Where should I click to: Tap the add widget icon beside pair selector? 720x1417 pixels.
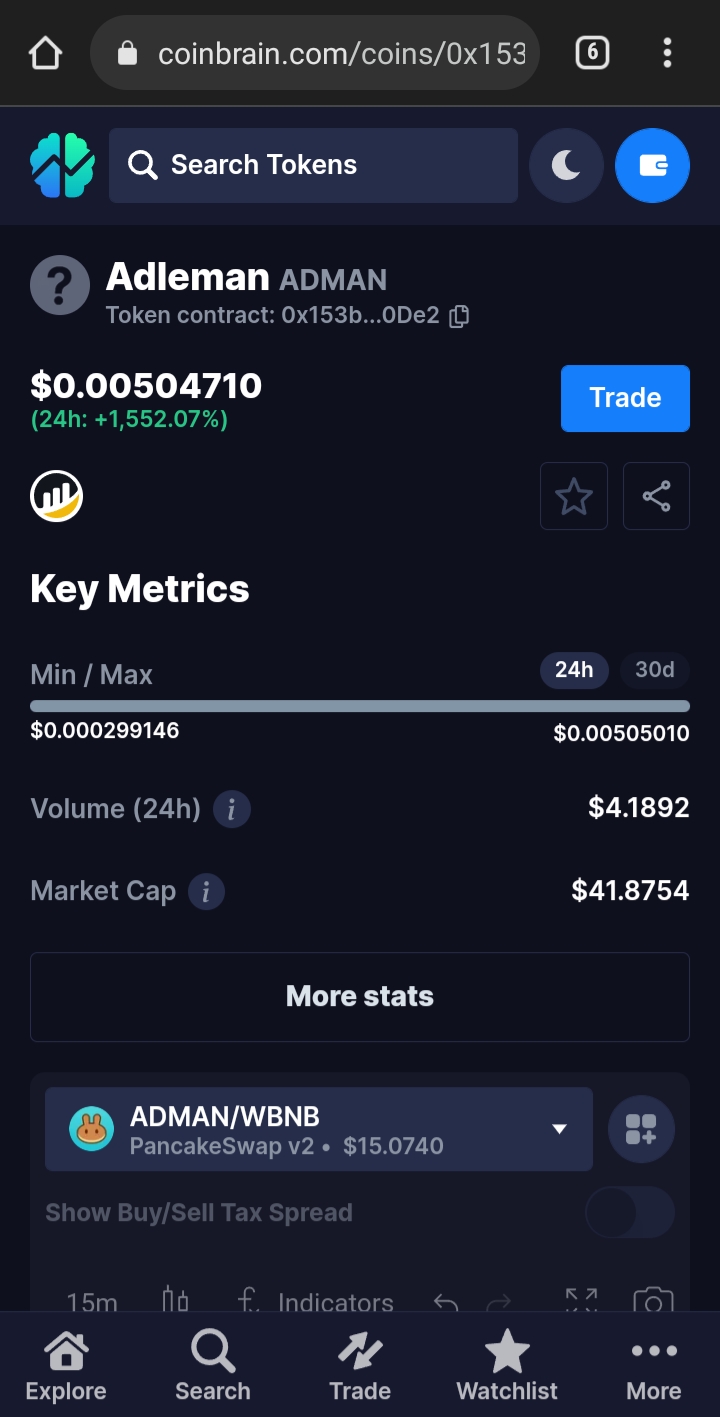(x=641, y=1130)
